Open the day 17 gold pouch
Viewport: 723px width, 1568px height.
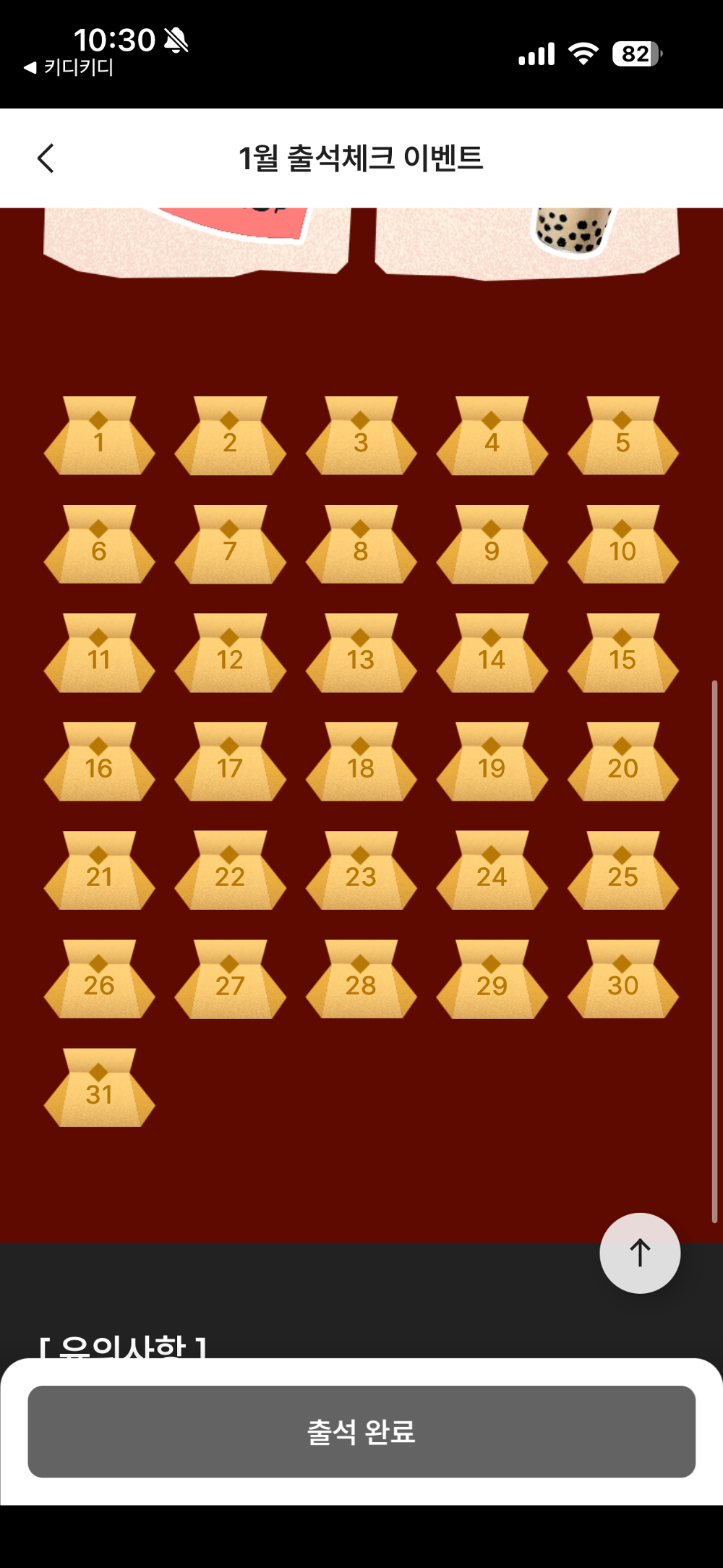[x=230, y=762]
